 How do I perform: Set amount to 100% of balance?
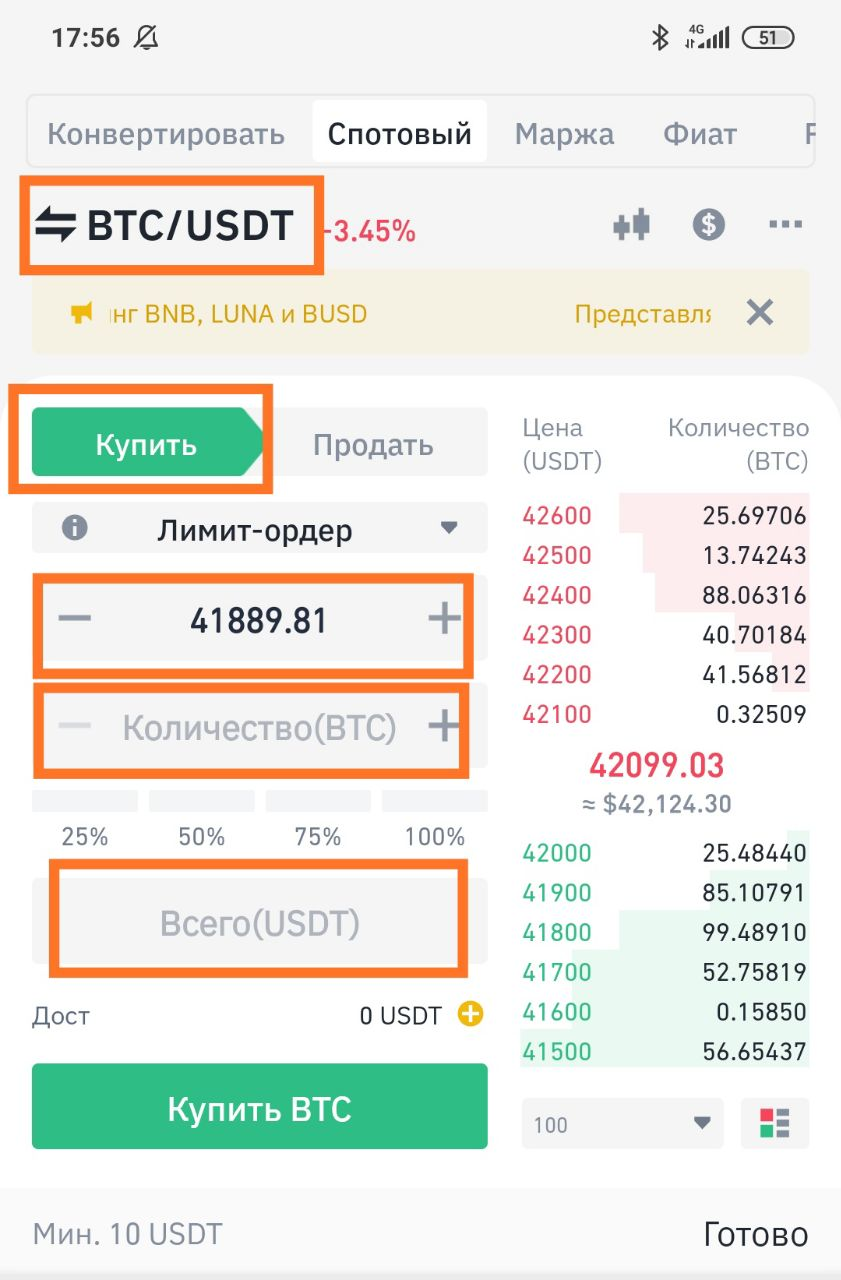[435, 822]
